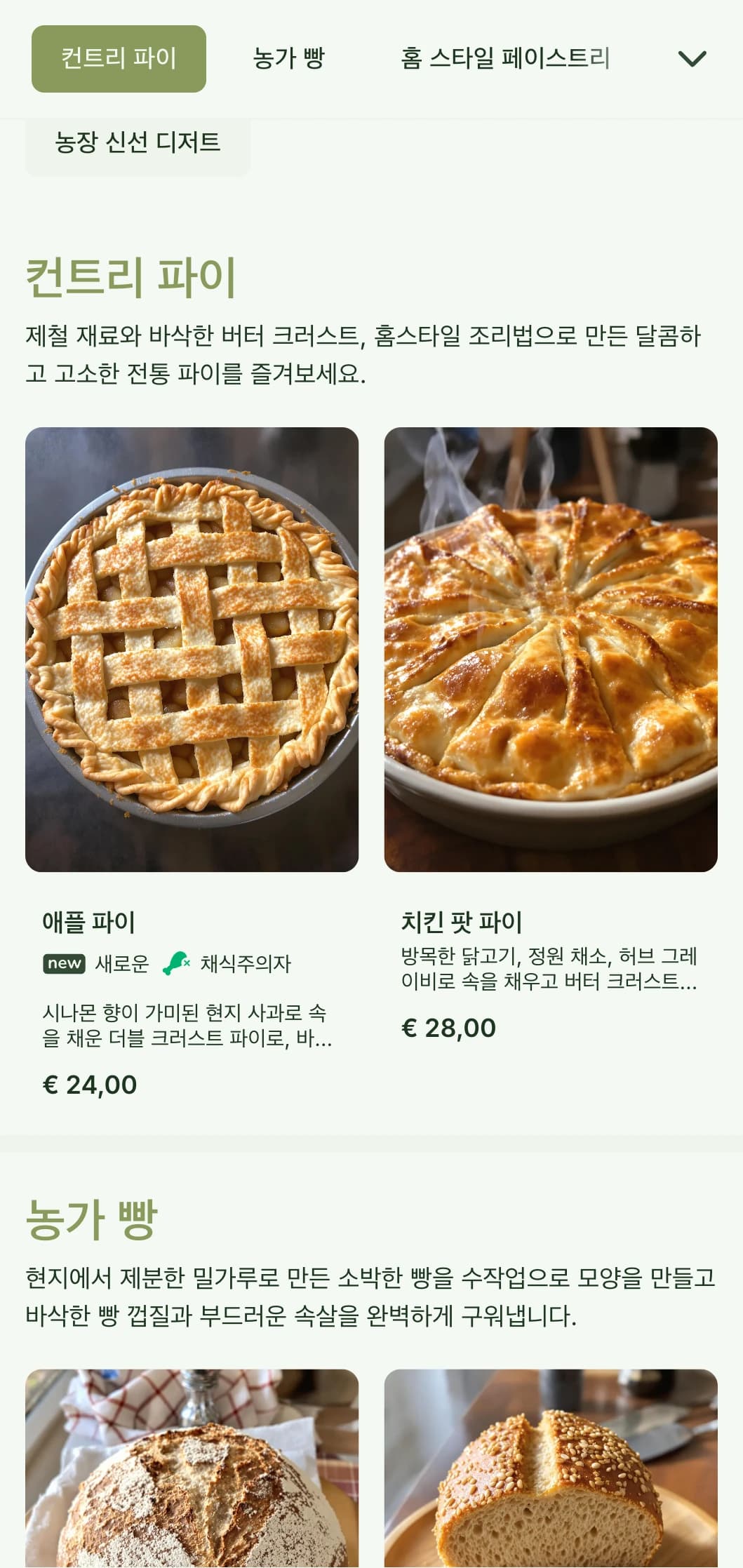Click the € 28,00 price of 치킨 팟 파이
This screenshot has width=743, height=1568.
pos(454,1026)
